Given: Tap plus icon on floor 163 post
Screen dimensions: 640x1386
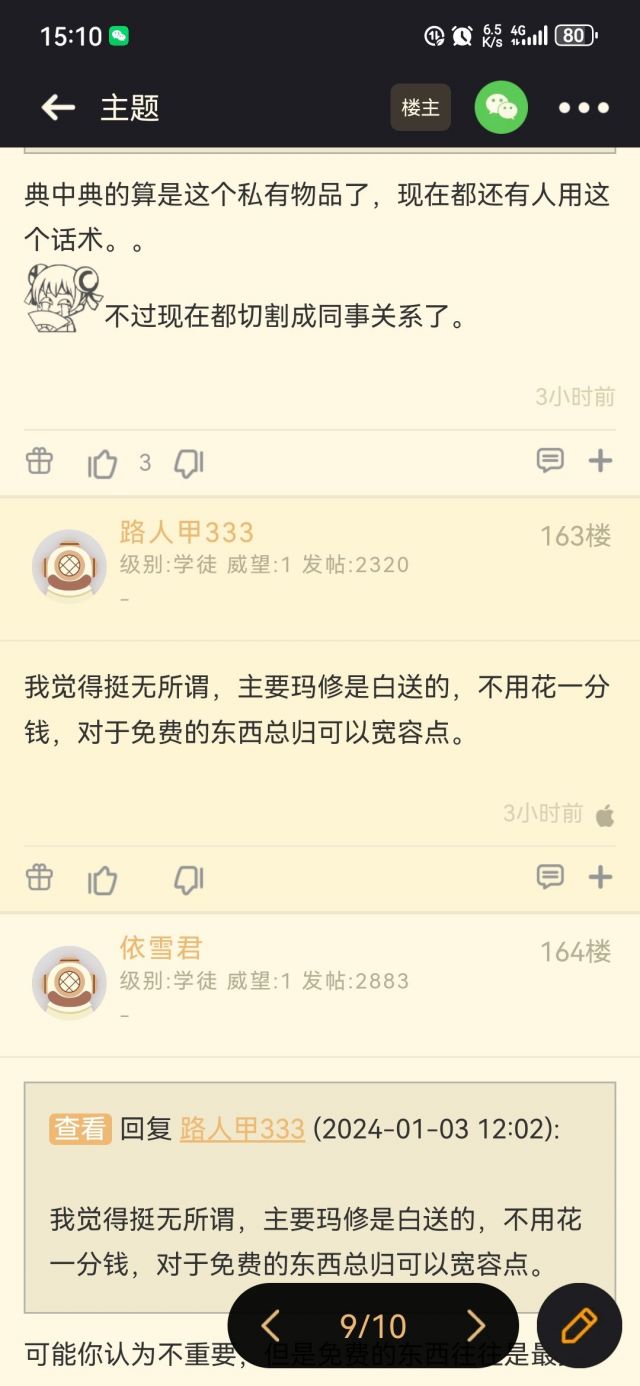Looking at the screenshot, I should tap(600, 877).
